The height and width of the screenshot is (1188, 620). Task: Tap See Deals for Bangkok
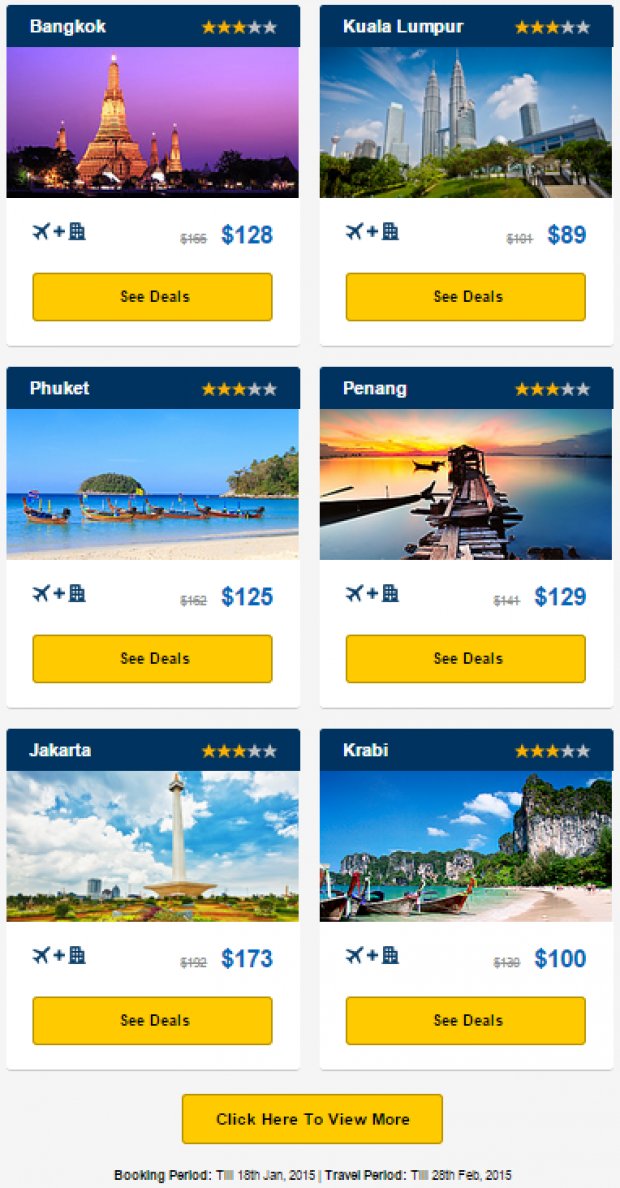click(152, 297)
